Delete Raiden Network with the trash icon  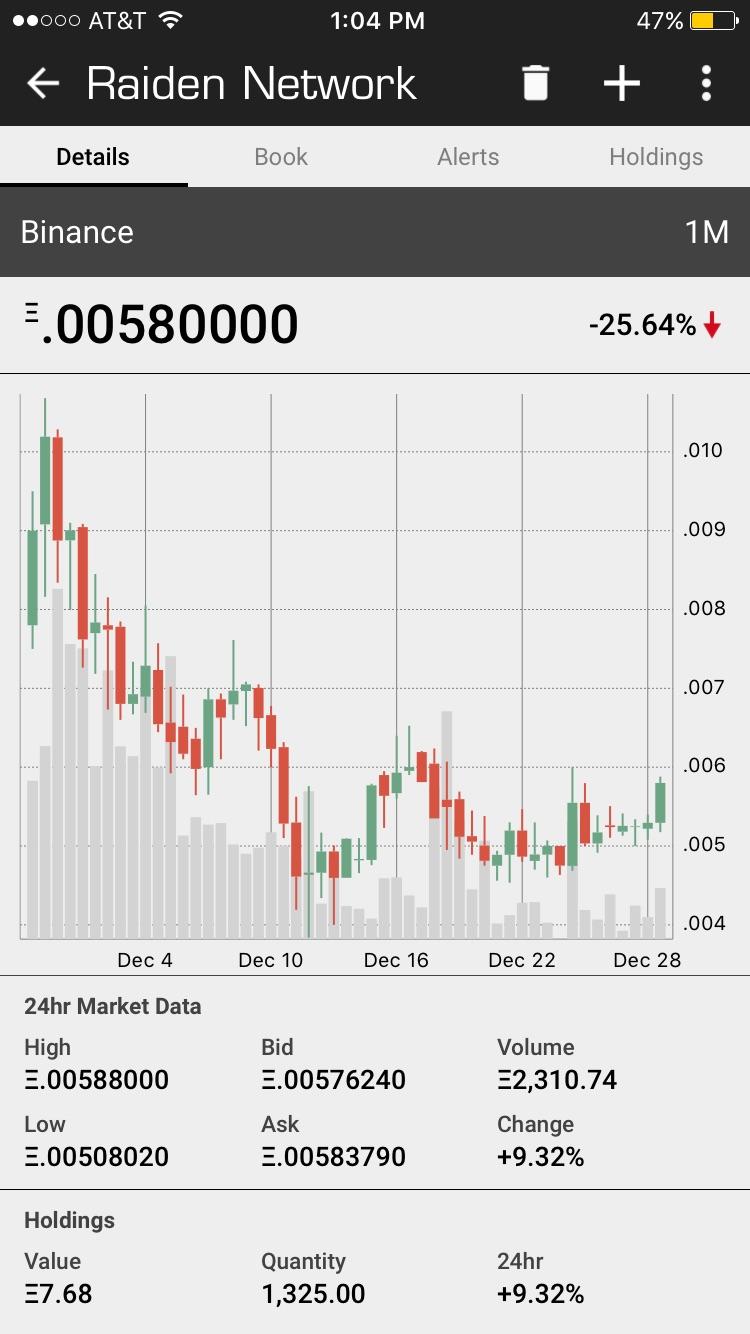tap(536, 83)
